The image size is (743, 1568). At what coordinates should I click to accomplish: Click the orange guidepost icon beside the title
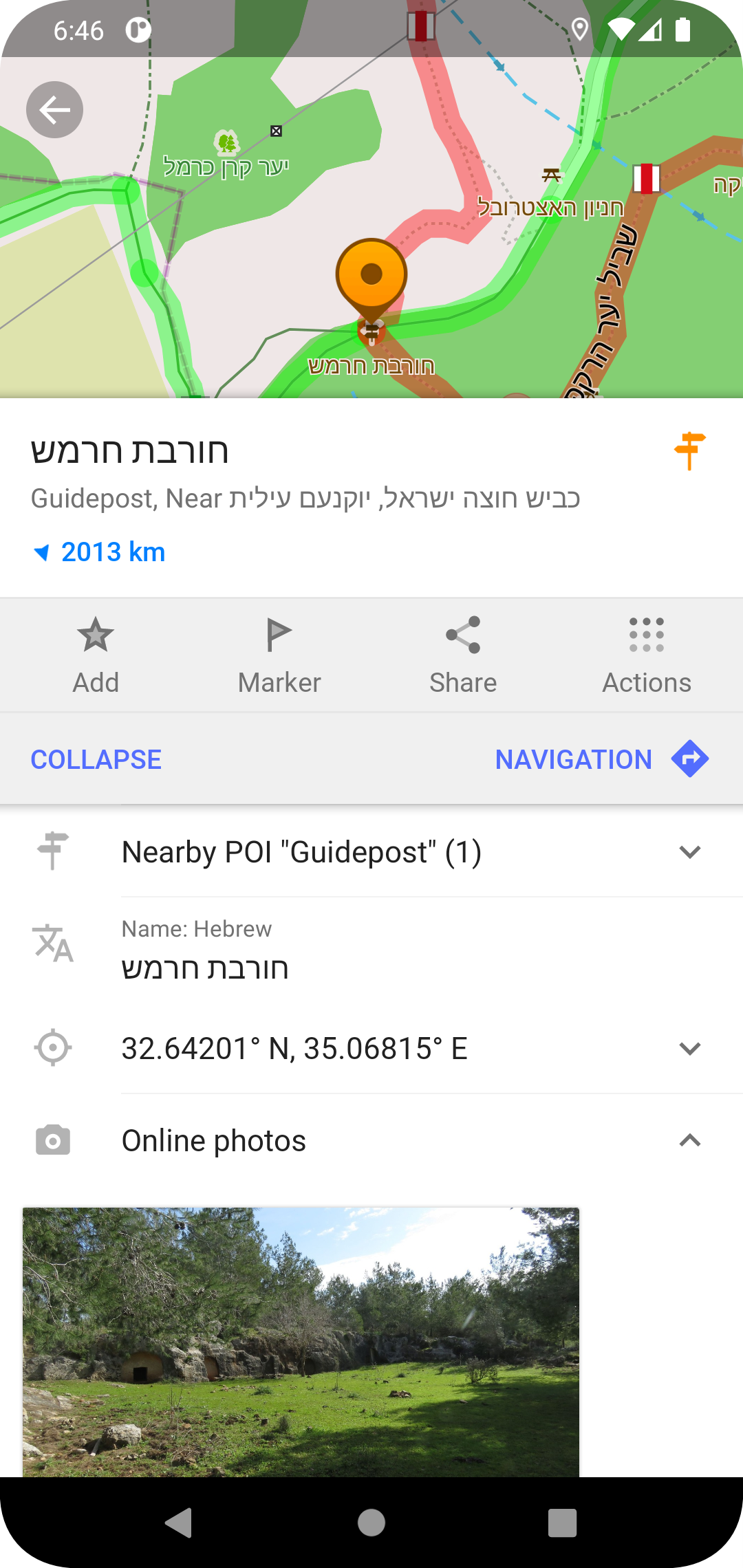point(690,450)
